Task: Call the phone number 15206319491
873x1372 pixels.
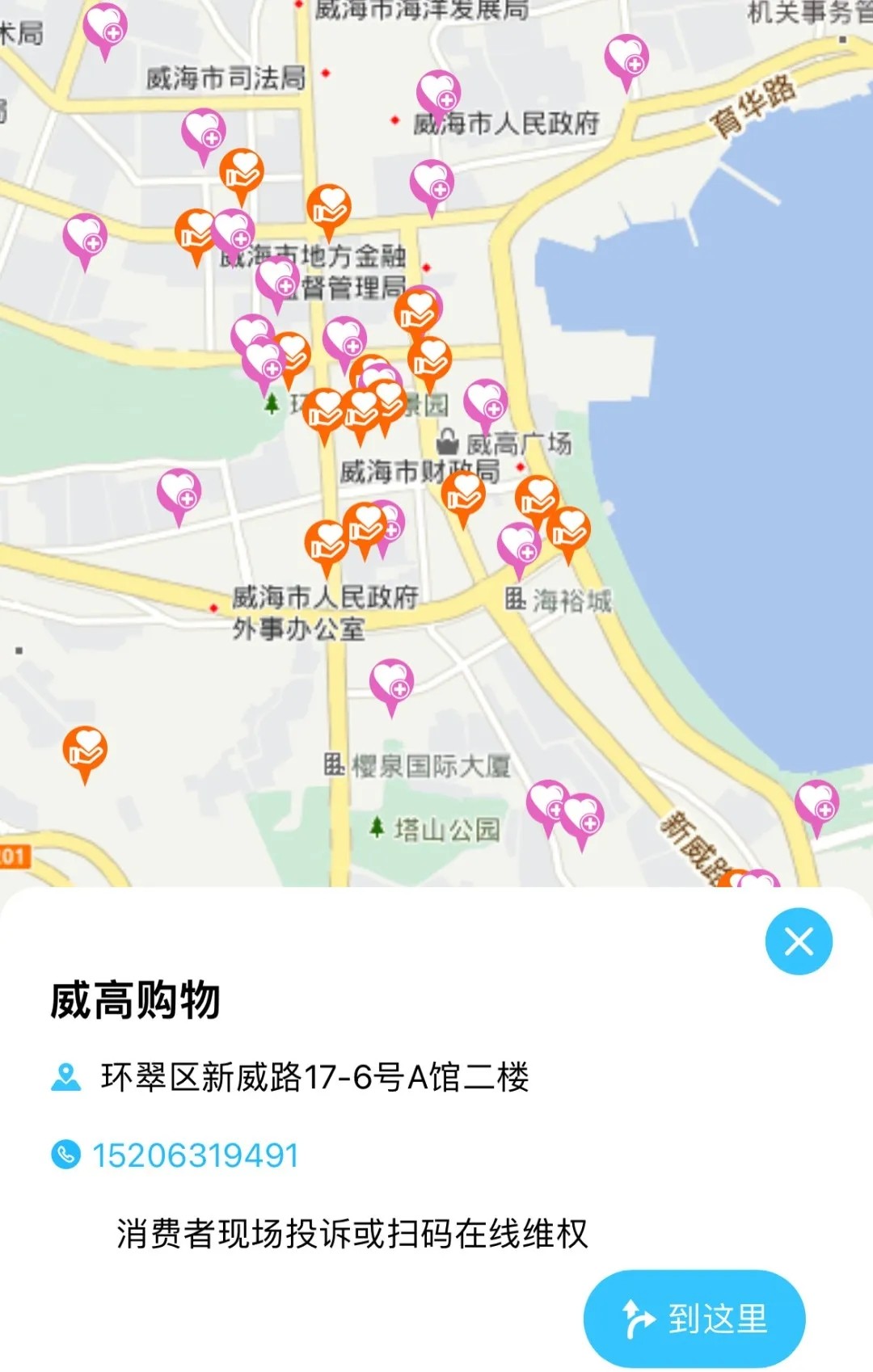Action: [x=196, y=1155]
